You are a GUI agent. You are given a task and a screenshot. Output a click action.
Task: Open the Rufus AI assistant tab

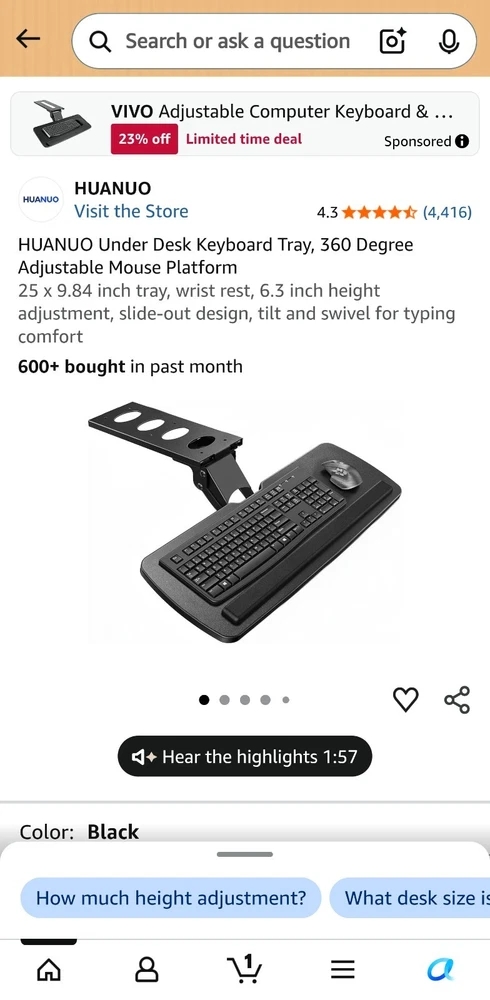pyautogui.click(x=440, y=970)
